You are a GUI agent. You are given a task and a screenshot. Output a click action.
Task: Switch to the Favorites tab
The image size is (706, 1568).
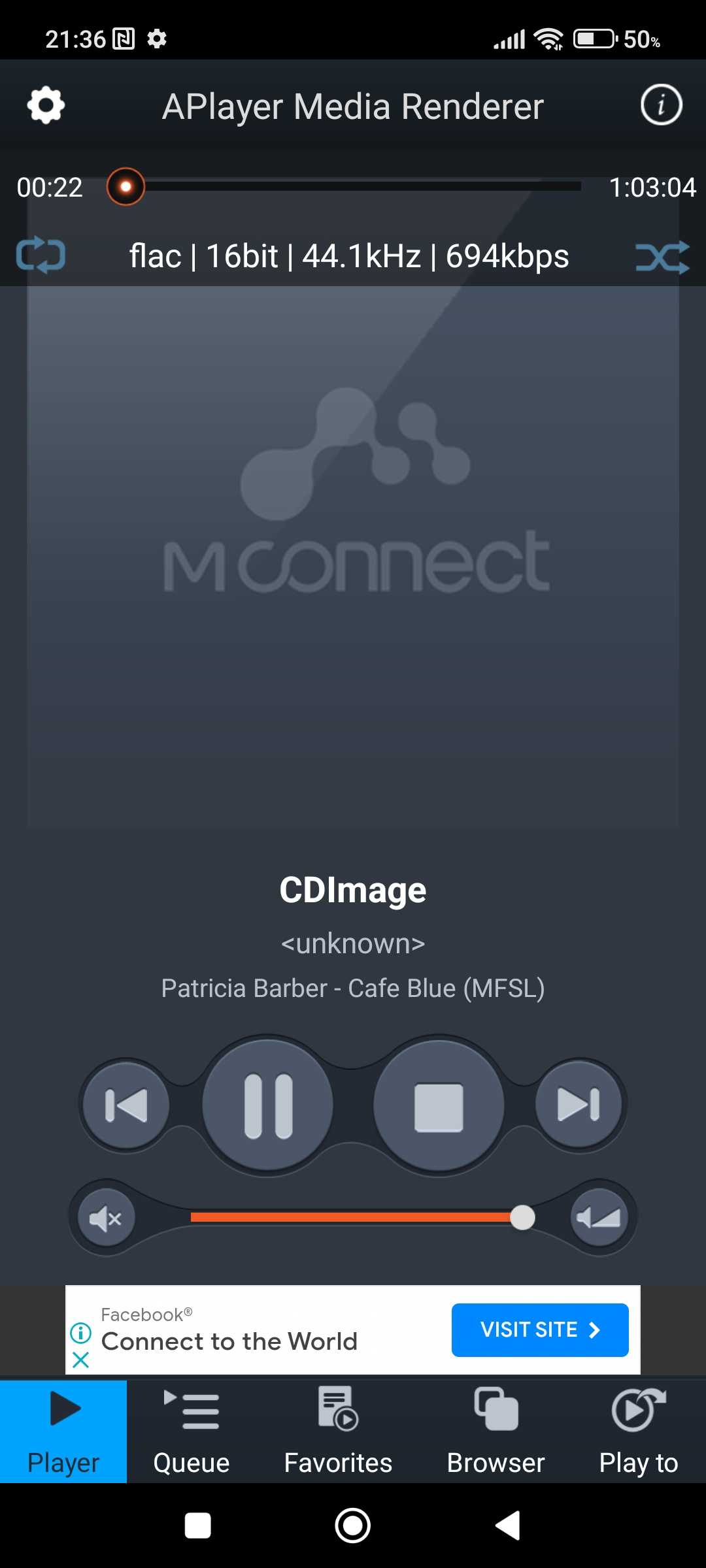click(x=338, y=1431)
